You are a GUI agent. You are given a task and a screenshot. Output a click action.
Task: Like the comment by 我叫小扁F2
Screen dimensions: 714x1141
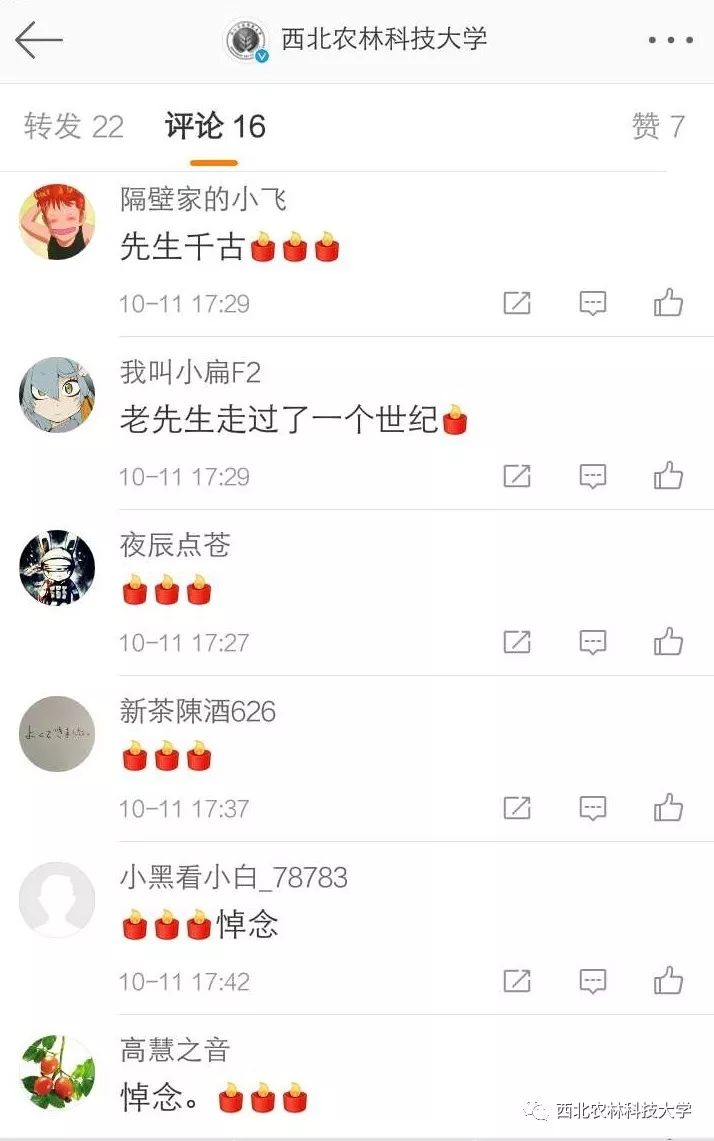(x=668, y=476)
